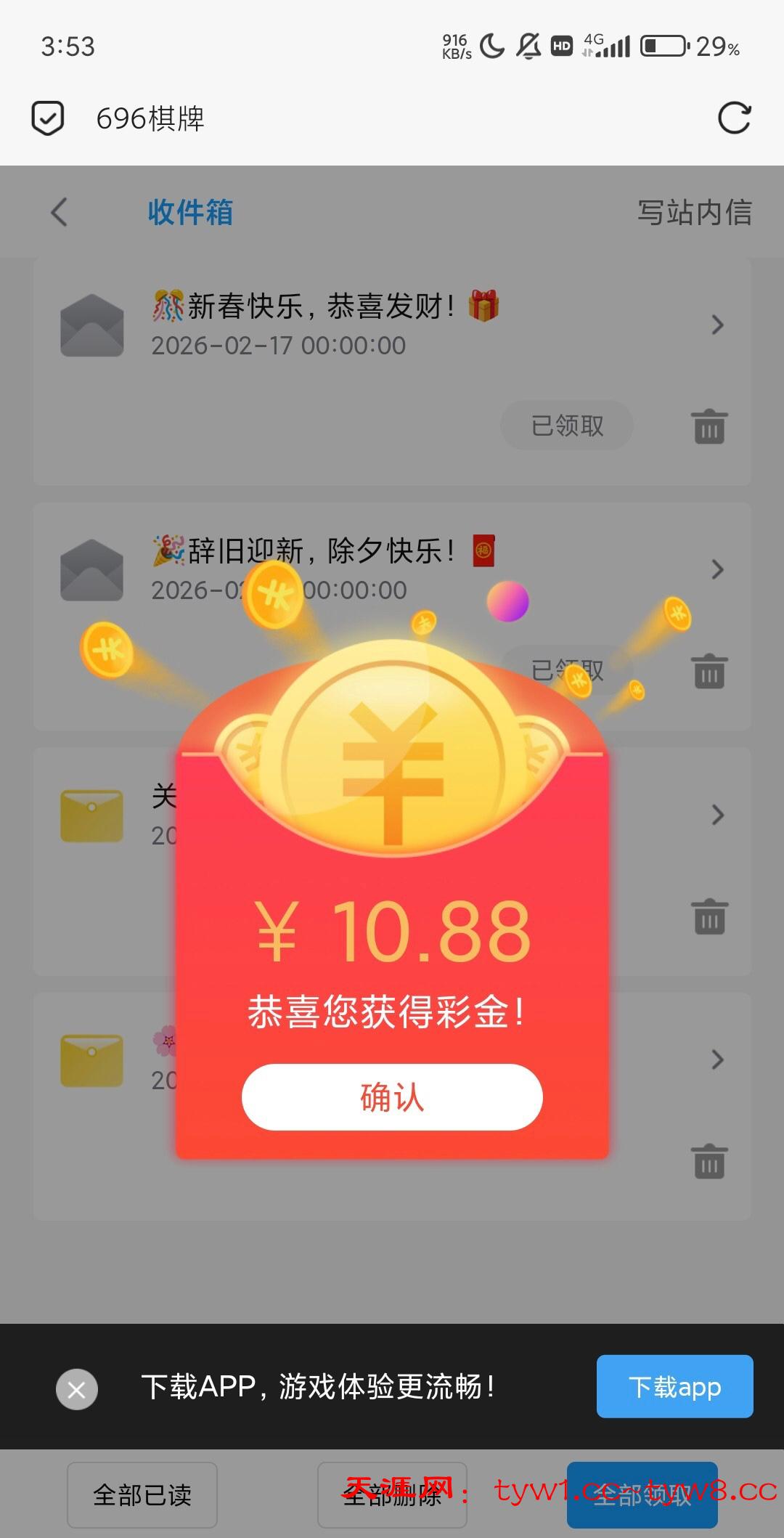Open the browser security shield icon
This screenshot has width=784, height=1538.
[48, 118]
